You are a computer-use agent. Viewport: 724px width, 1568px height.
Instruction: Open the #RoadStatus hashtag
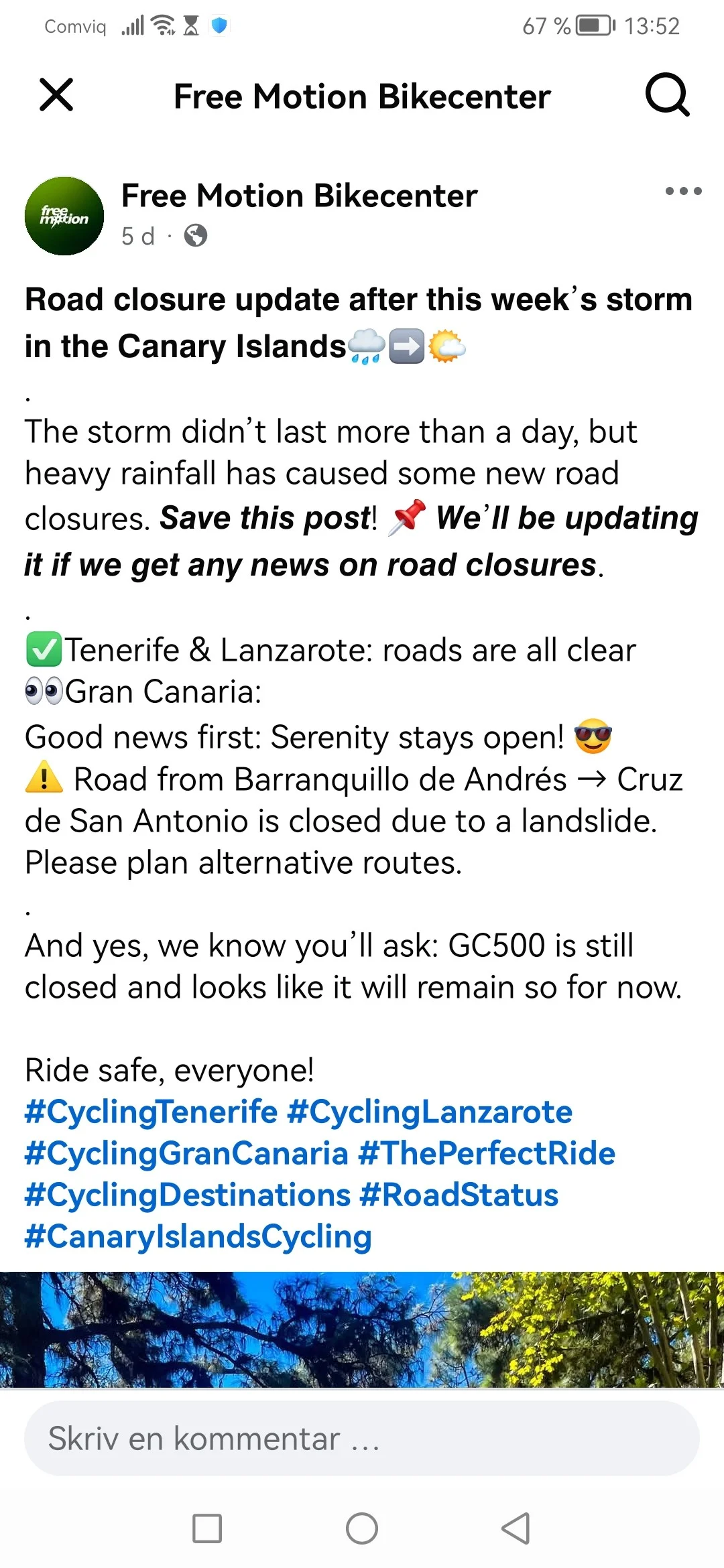point(459,1195)
